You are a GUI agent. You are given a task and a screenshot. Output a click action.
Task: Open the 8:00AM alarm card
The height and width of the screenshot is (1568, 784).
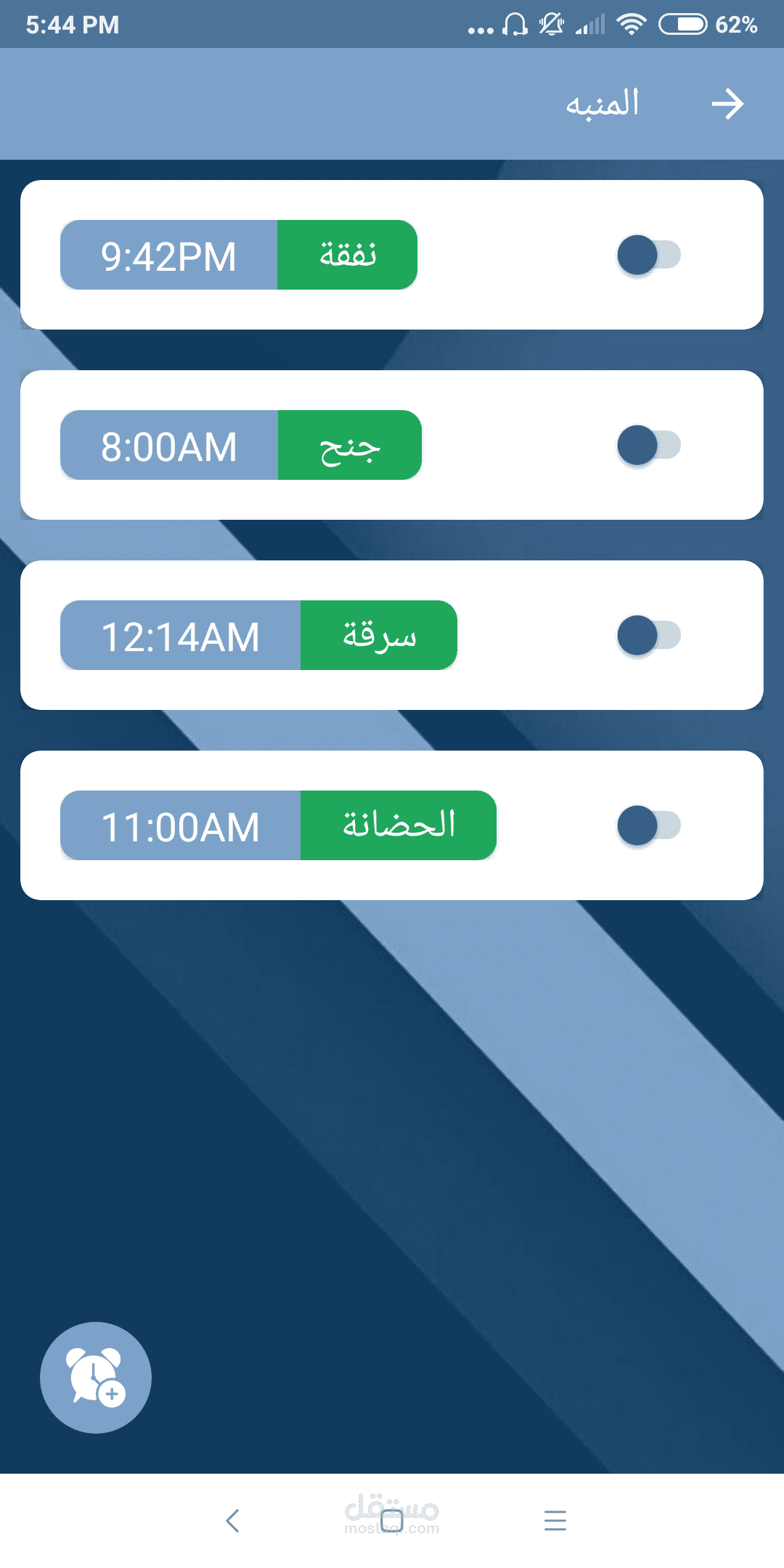tap(392, 445)
